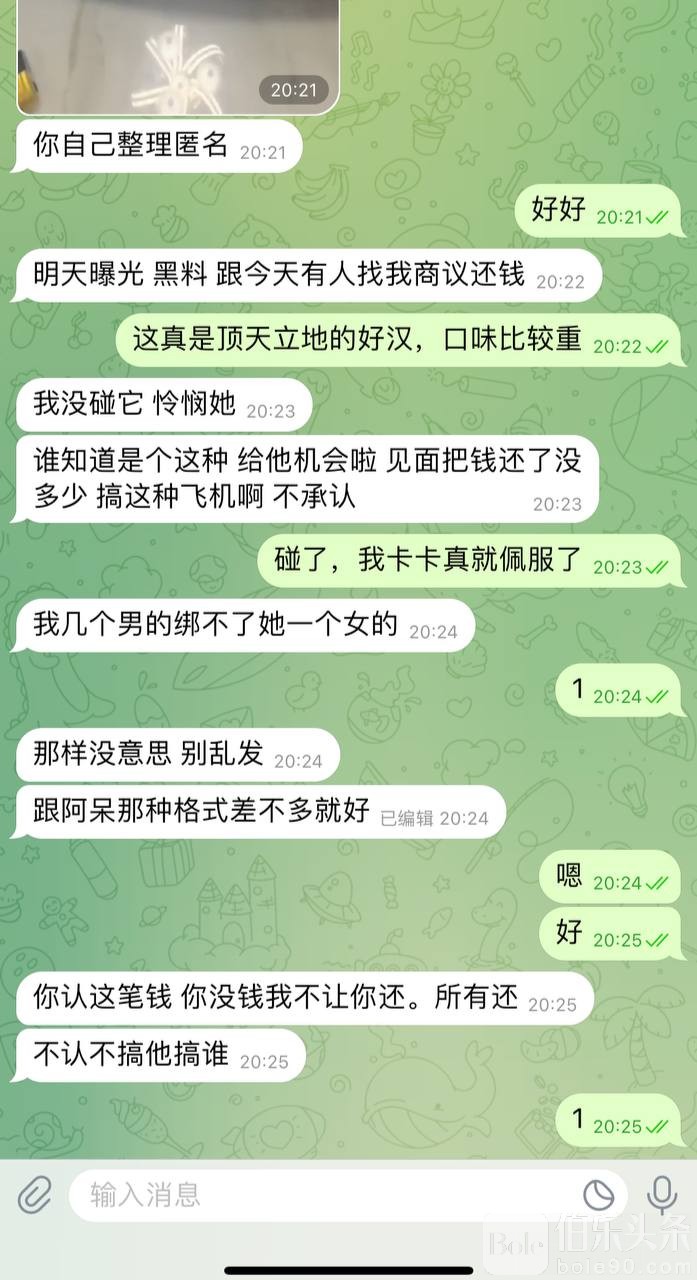The image size is (697, 1280).
Task: Tap the microphone voice message button
Action: [661, 1194]
